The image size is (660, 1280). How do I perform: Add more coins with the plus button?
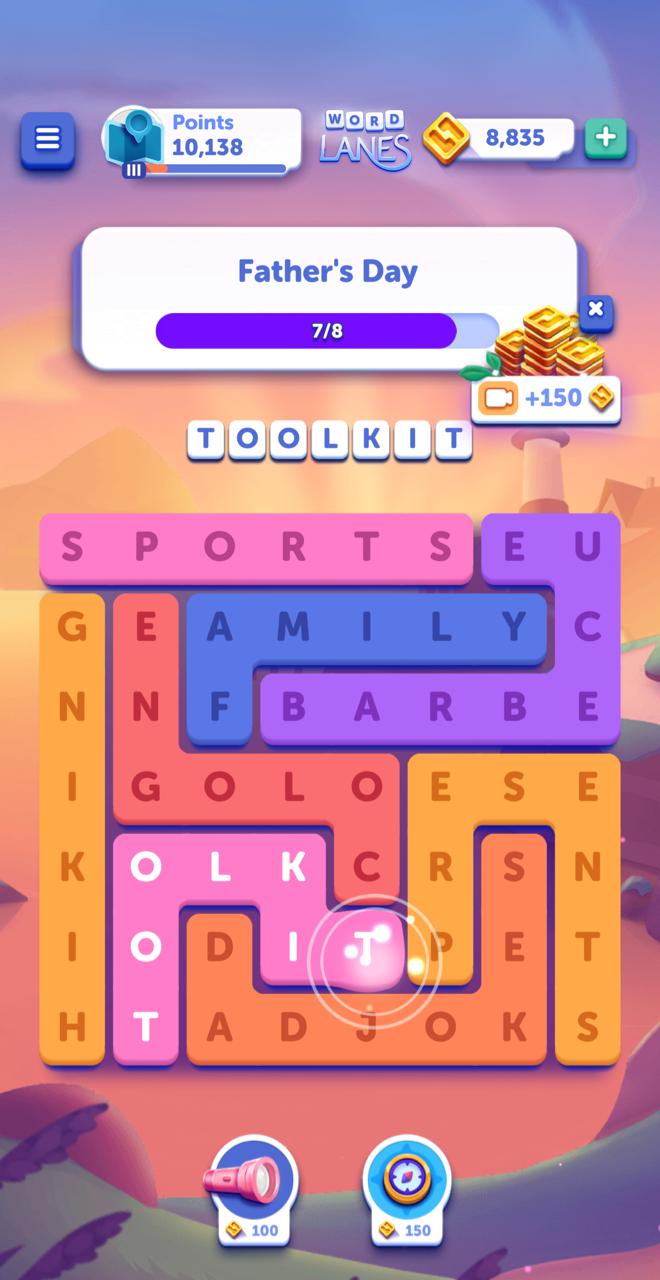[605, 138]
